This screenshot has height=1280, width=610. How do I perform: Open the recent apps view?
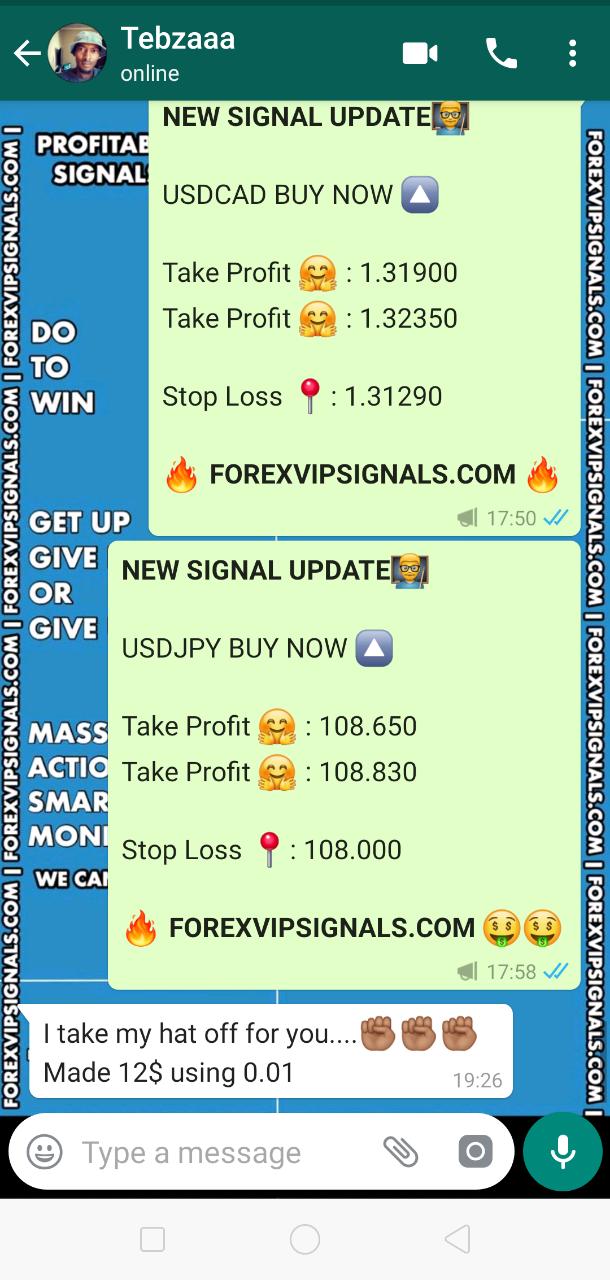pos(153,1240)
